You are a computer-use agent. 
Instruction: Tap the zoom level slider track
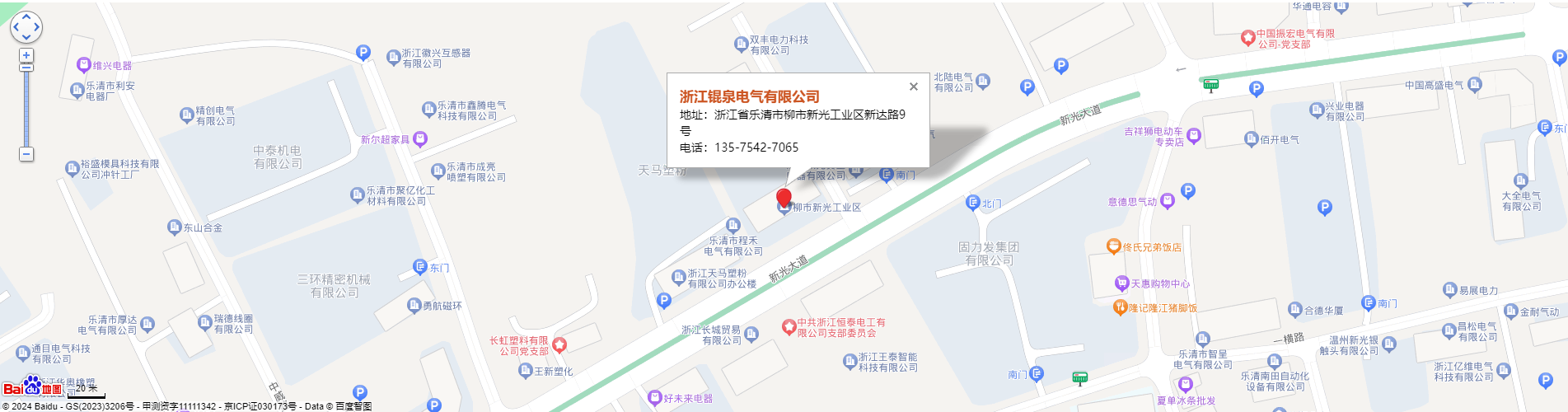pos(26,107)
